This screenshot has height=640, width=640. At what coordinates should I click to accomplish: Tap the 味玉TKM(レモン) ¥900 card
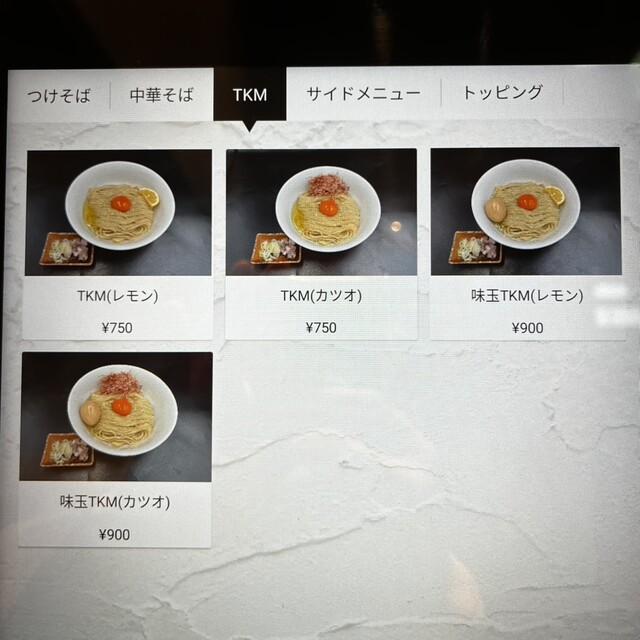(x=527, y=244)
